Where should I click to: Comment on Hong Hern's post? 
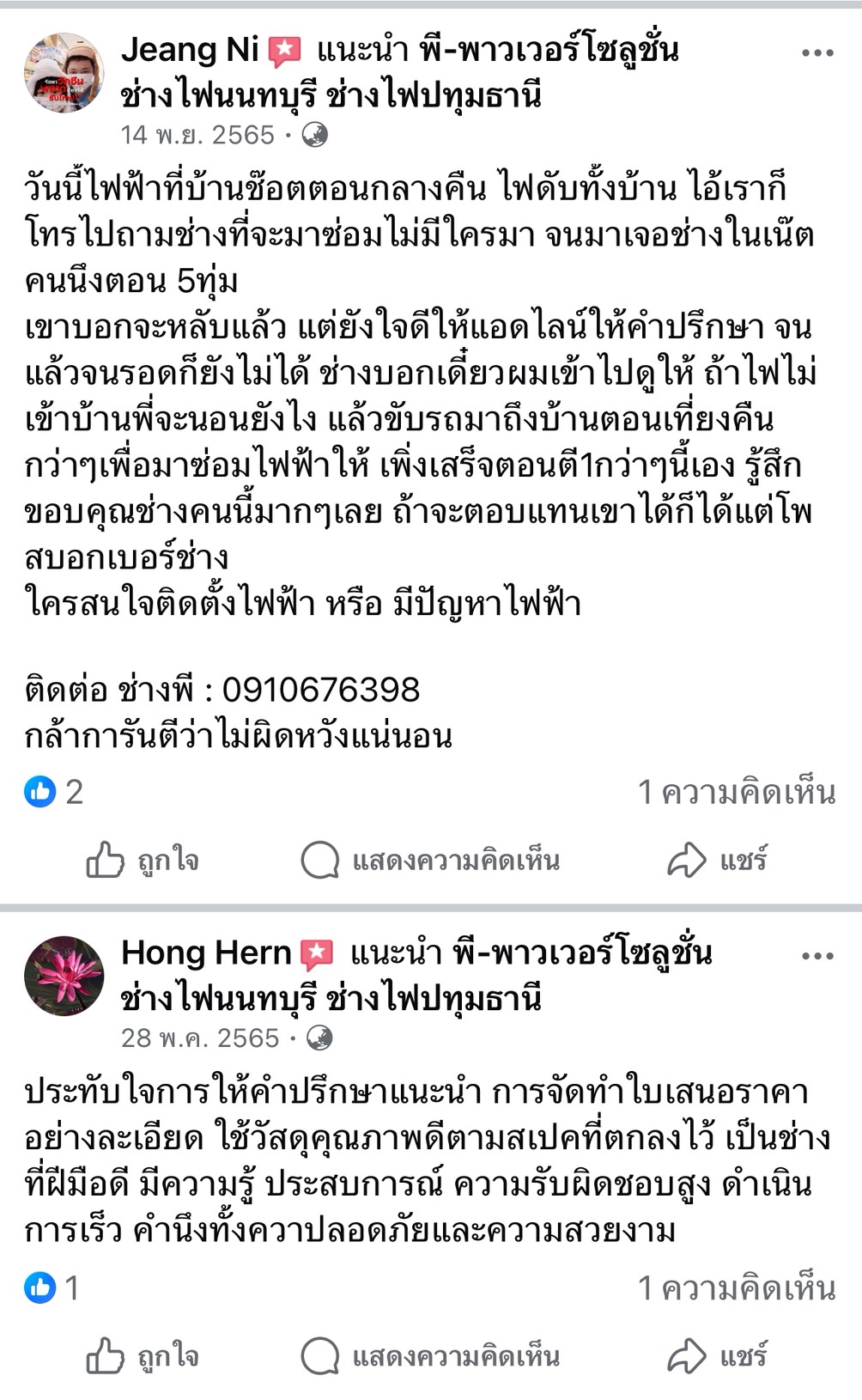pyautogui.click(x=430, y=1356)
